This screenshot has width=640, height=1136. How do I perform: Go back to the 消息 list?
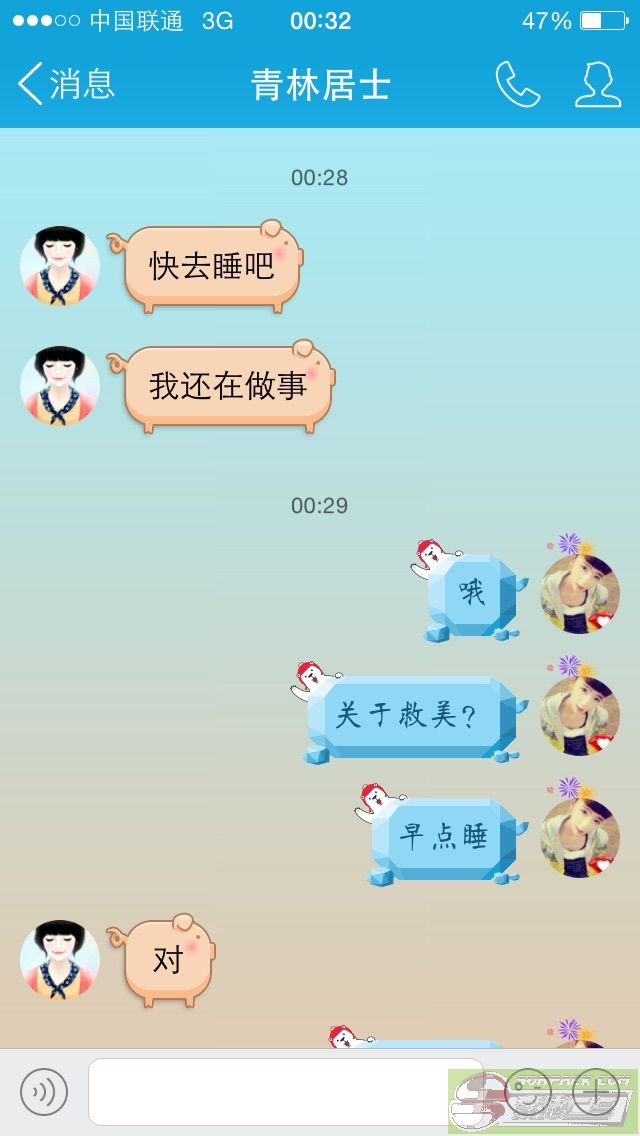(66, 84)
